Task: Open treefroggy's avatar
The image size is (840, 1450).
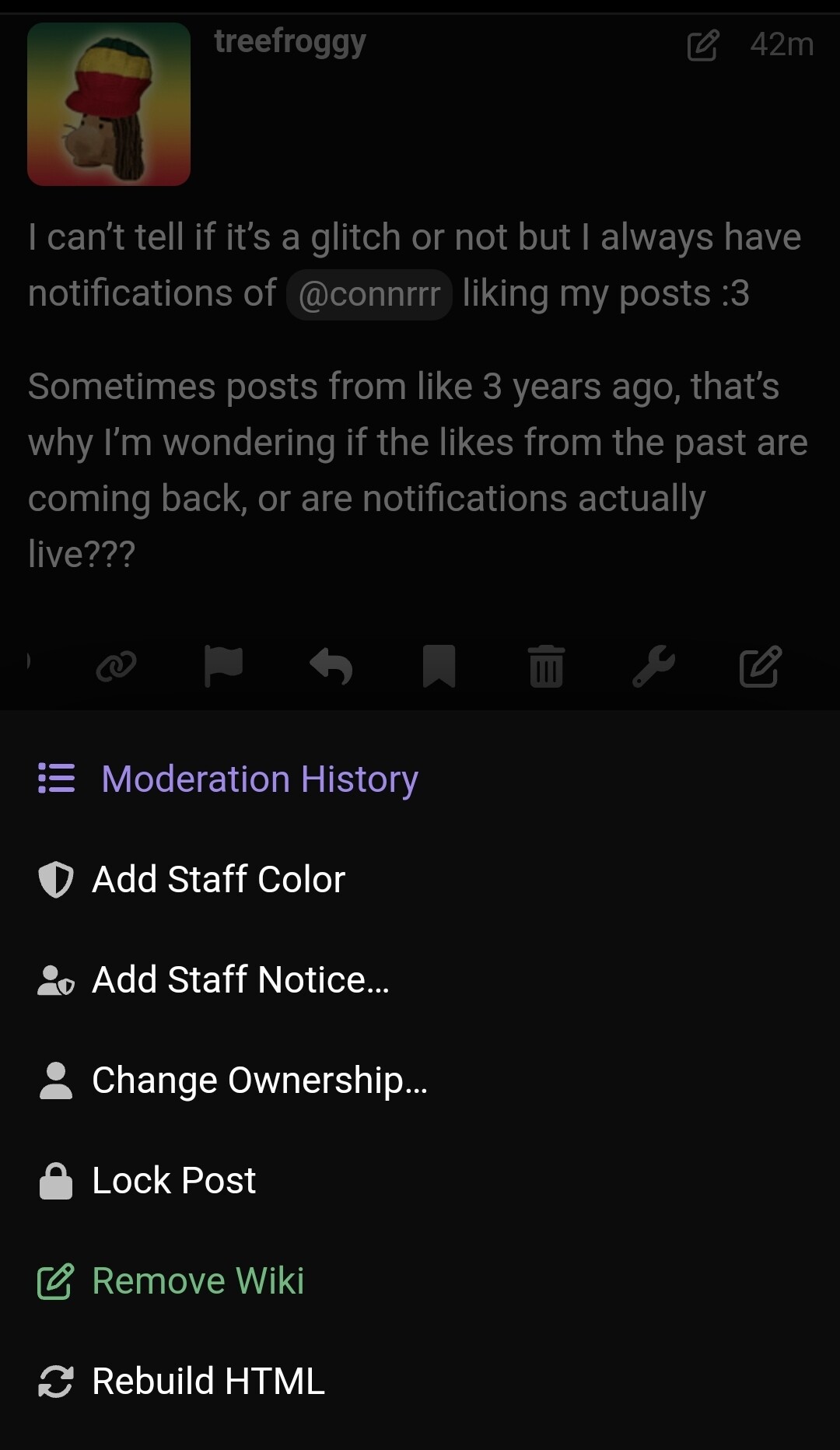Action: pyautogui.click(x=109, y=104)
